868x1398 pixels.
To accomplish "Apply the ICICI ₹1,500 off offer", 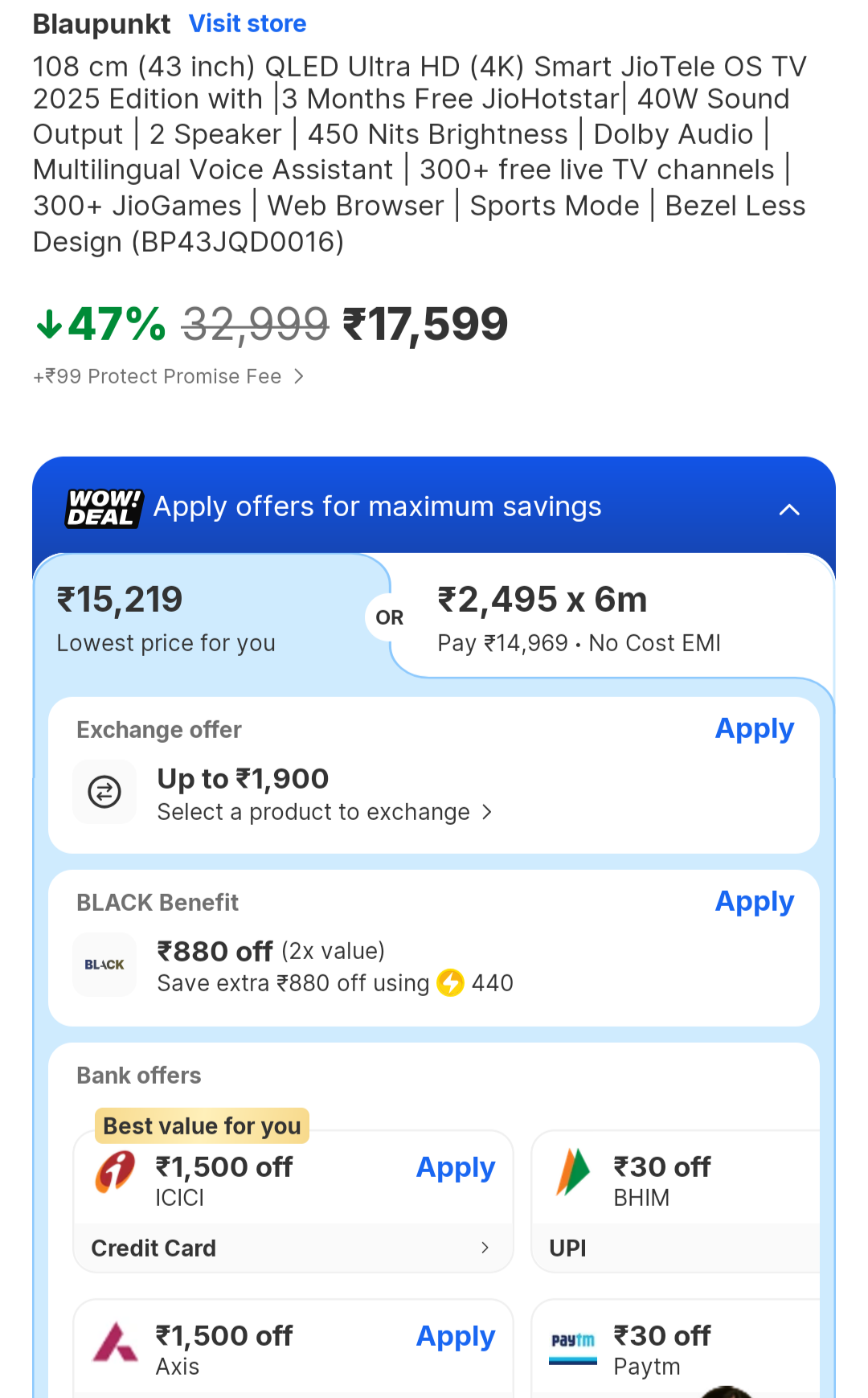I will [455, 1167].
